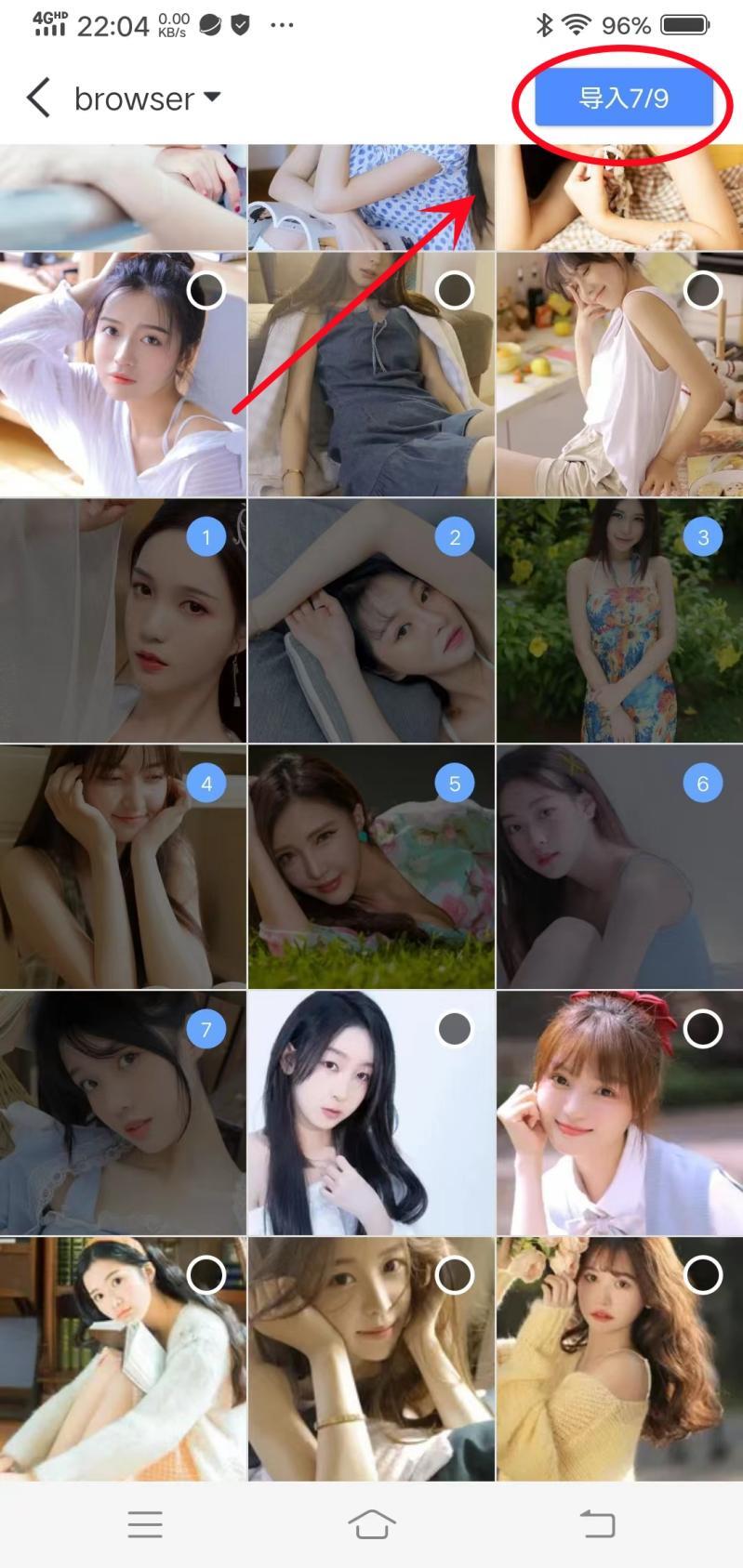Select the photo with the red hair bow
This screenshot has width=743, height=1568.
pos(703,1029)
